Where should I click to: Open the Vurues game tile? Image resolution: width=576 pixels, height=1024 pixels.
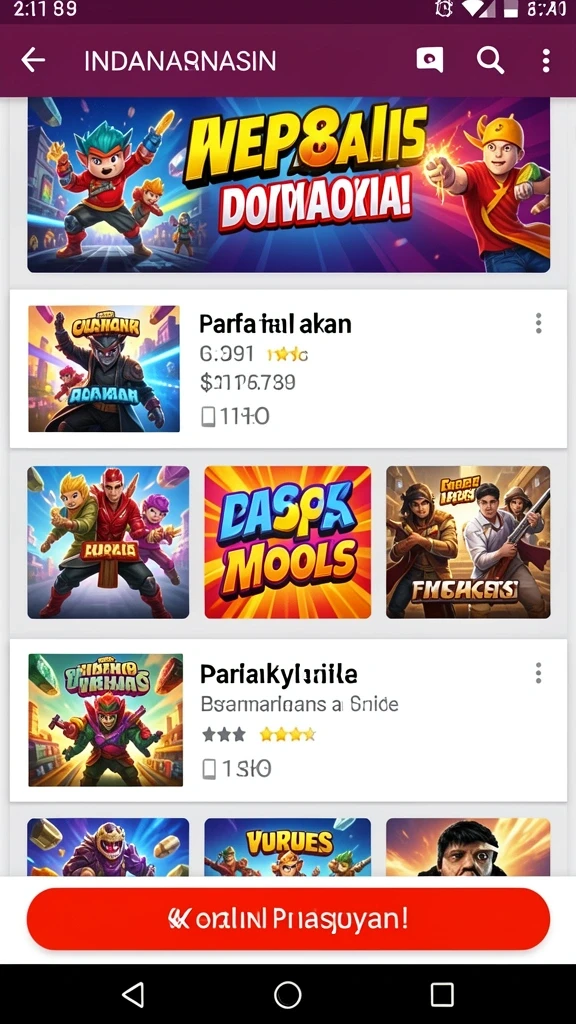pos(288,847)
